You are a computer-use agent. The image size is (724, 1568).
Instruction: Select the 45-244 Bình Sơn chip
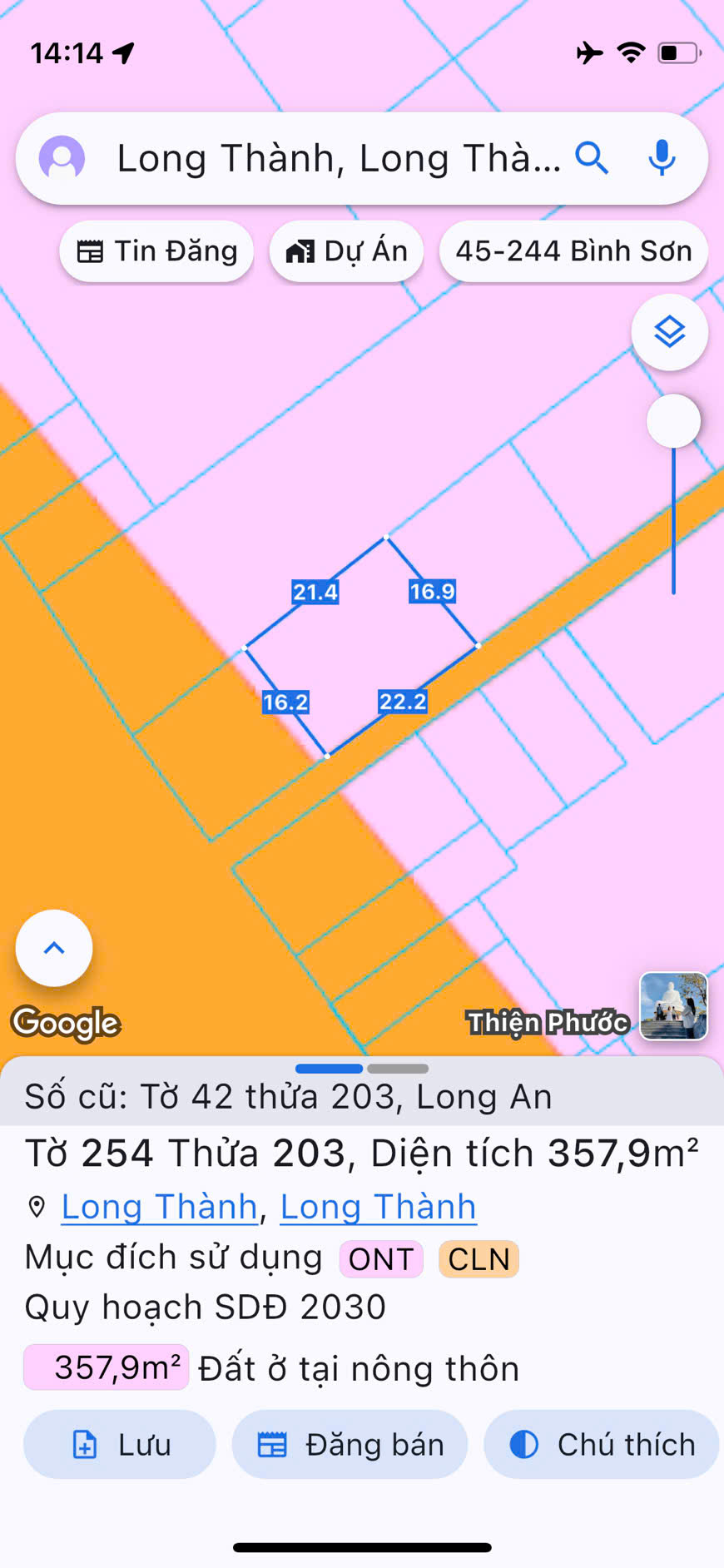coord(573,251)
